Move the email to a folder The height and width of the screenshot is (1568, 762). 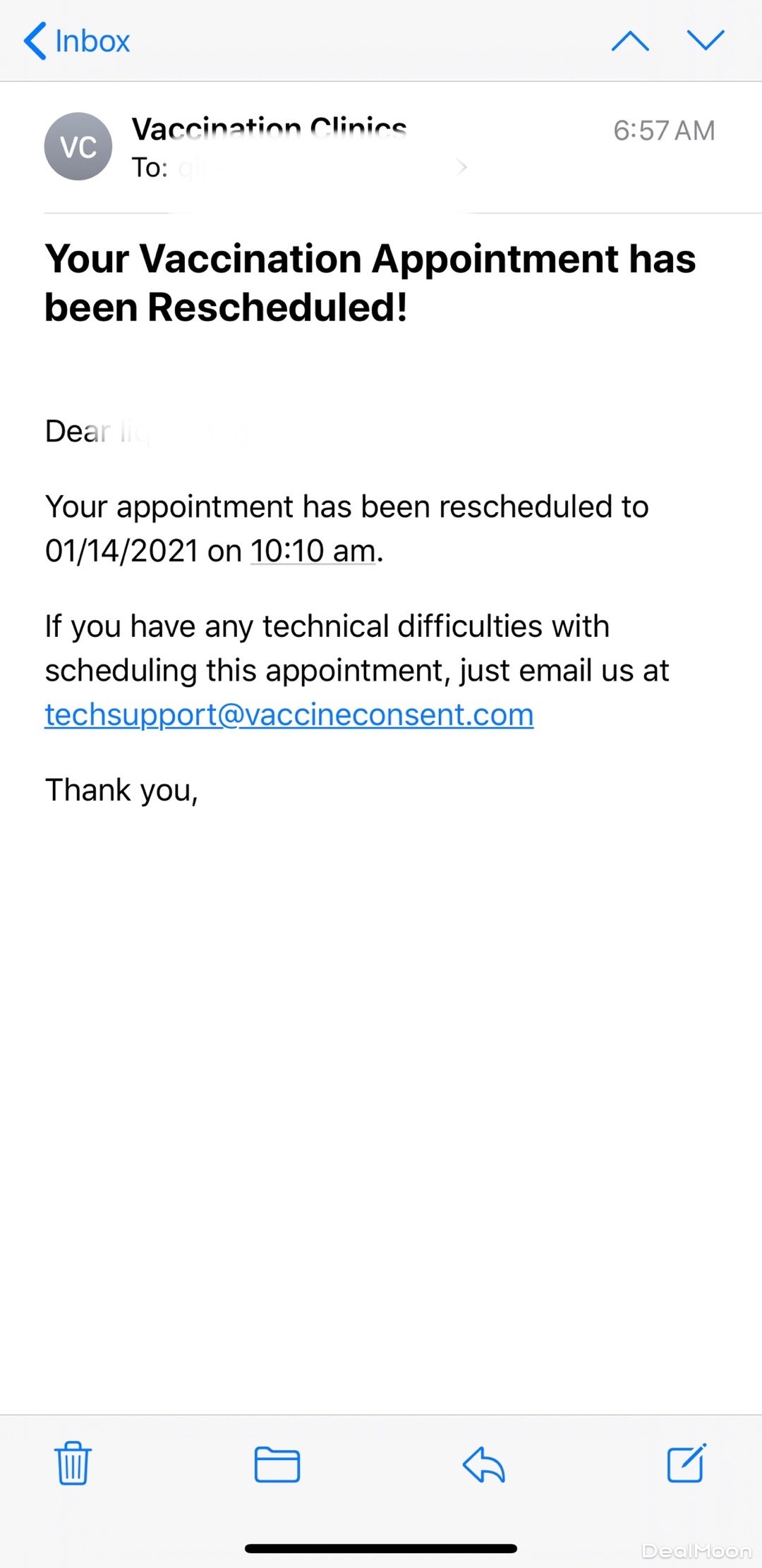click(x=277, y=1464)
